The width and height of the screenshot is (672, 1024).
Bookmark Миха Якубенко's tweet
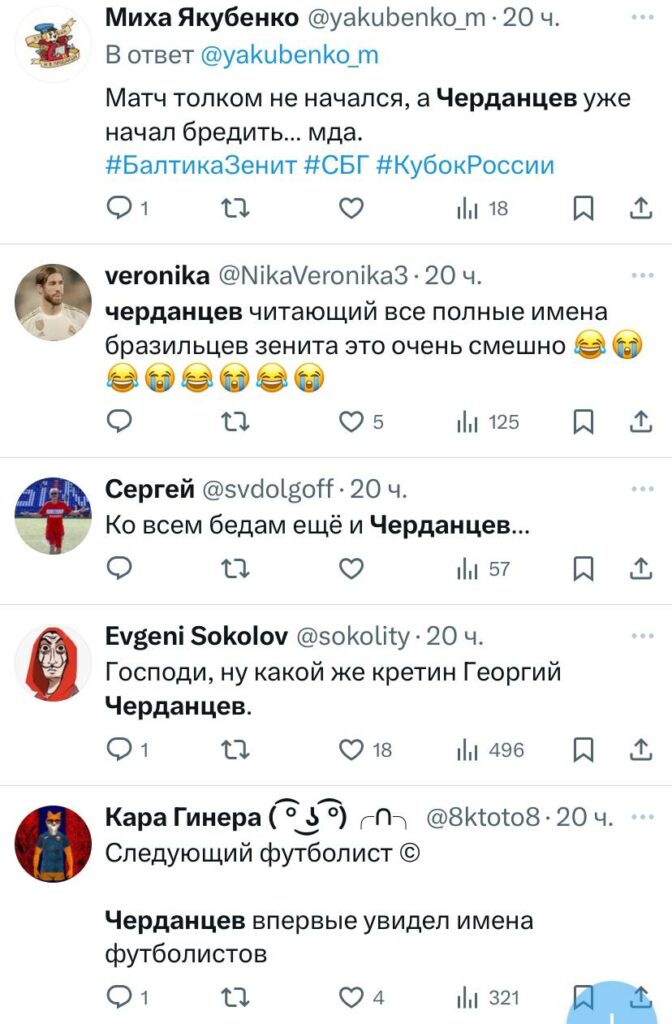pos(583,208)
